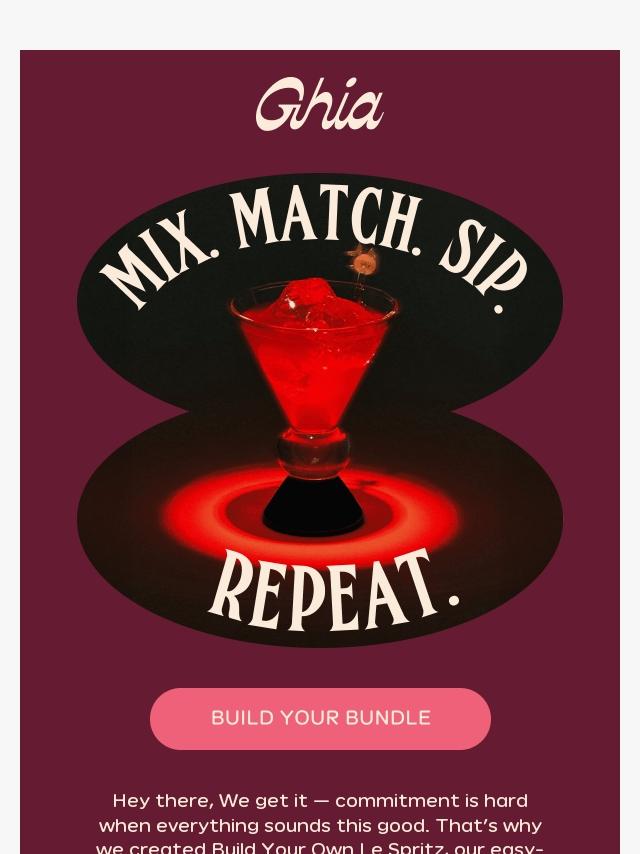Tap the Build Your Bundle button

pyautogui.click(x=320, y=718)
